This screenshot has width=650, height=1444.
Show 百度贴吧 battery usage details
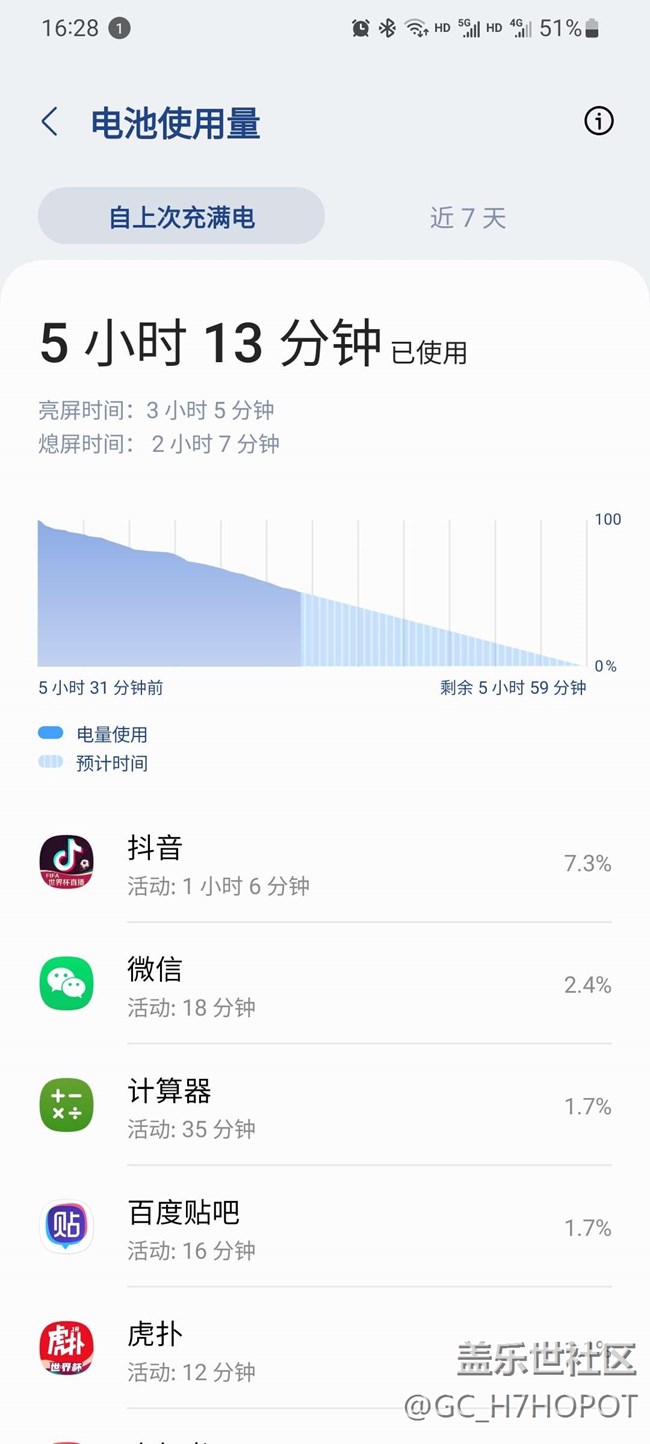click(x=325, y=1228)
